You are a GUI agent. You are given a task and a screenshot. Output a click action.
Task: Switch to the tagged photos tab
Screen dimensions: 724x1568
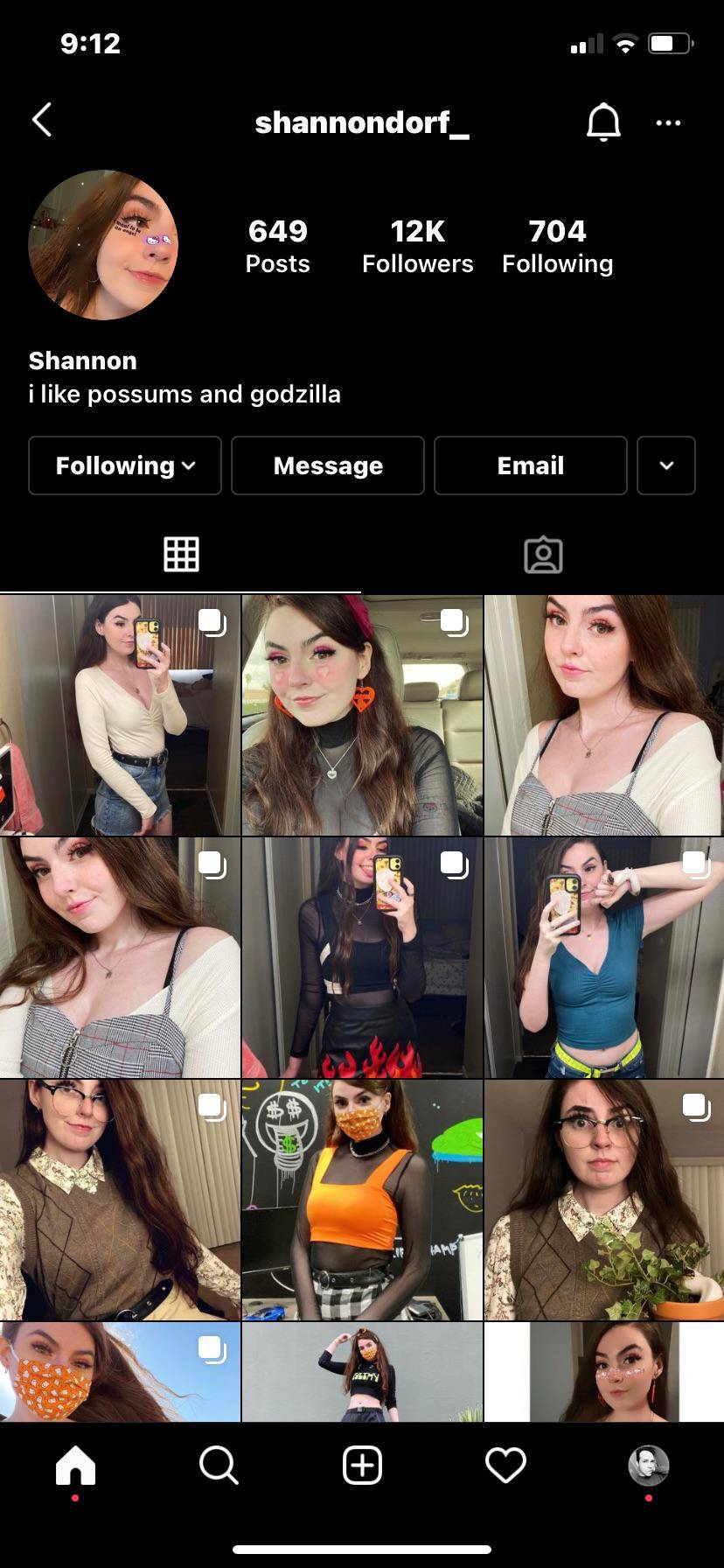[543, 555]
